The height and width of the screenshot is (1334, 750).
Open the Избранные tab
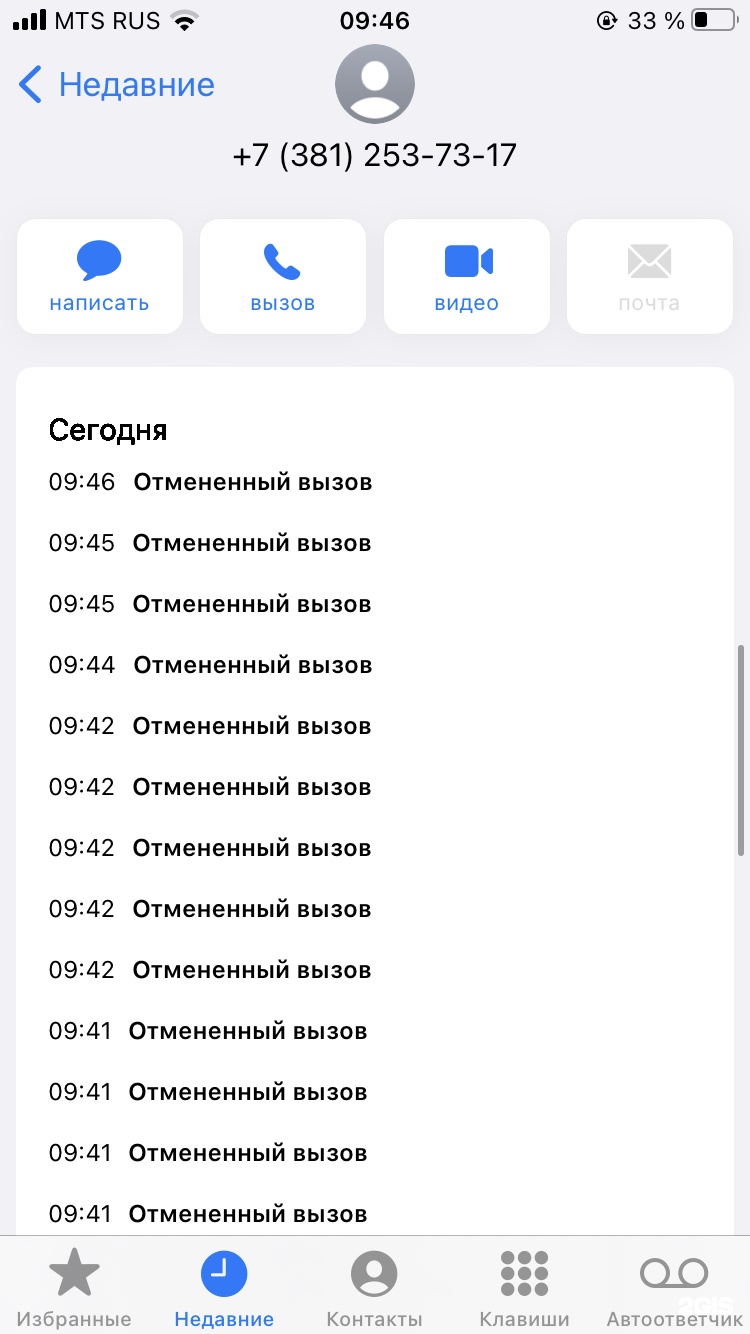75,1287
